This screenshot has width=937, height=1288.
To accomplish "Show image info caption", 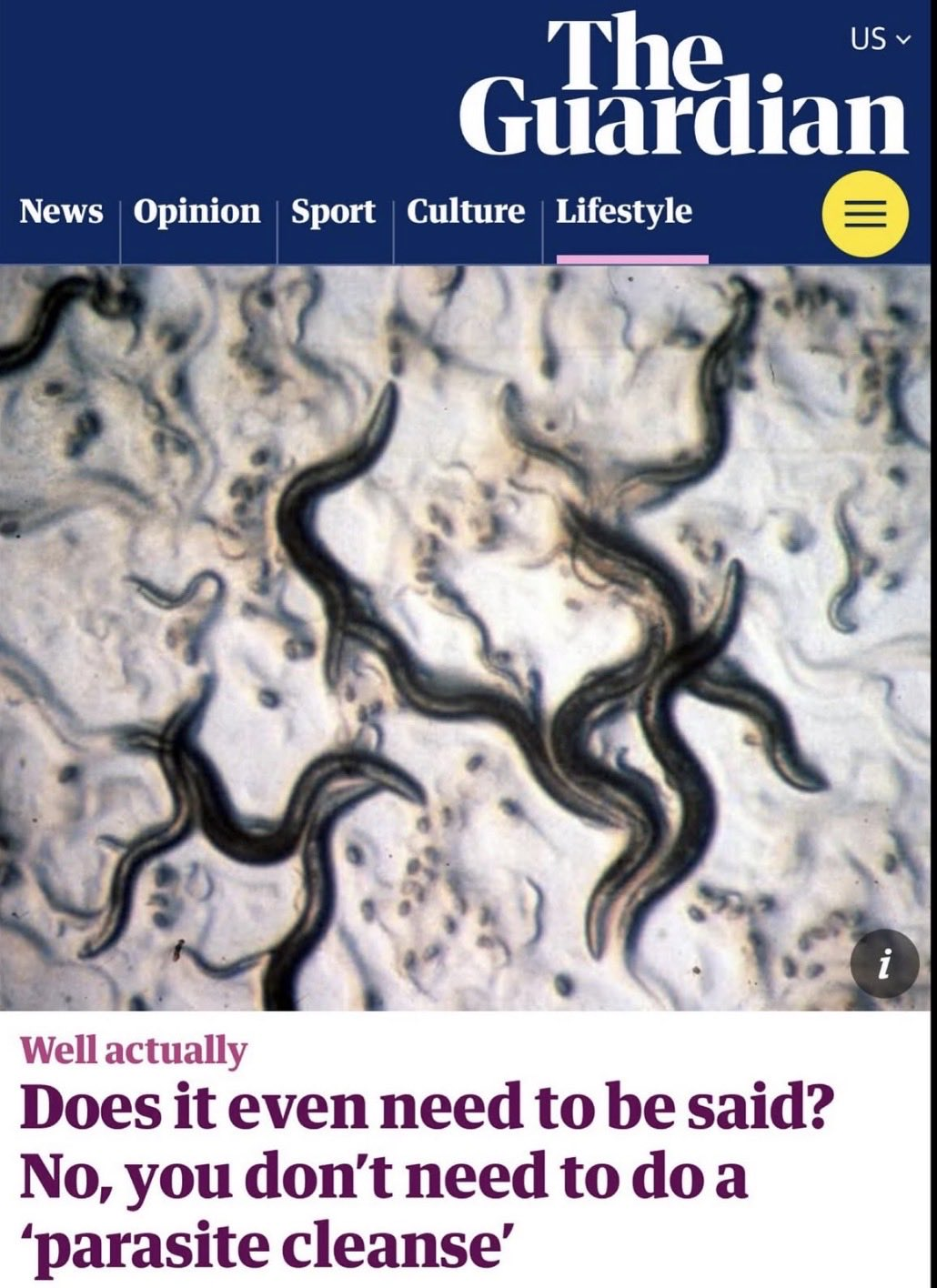I will 884,964.
